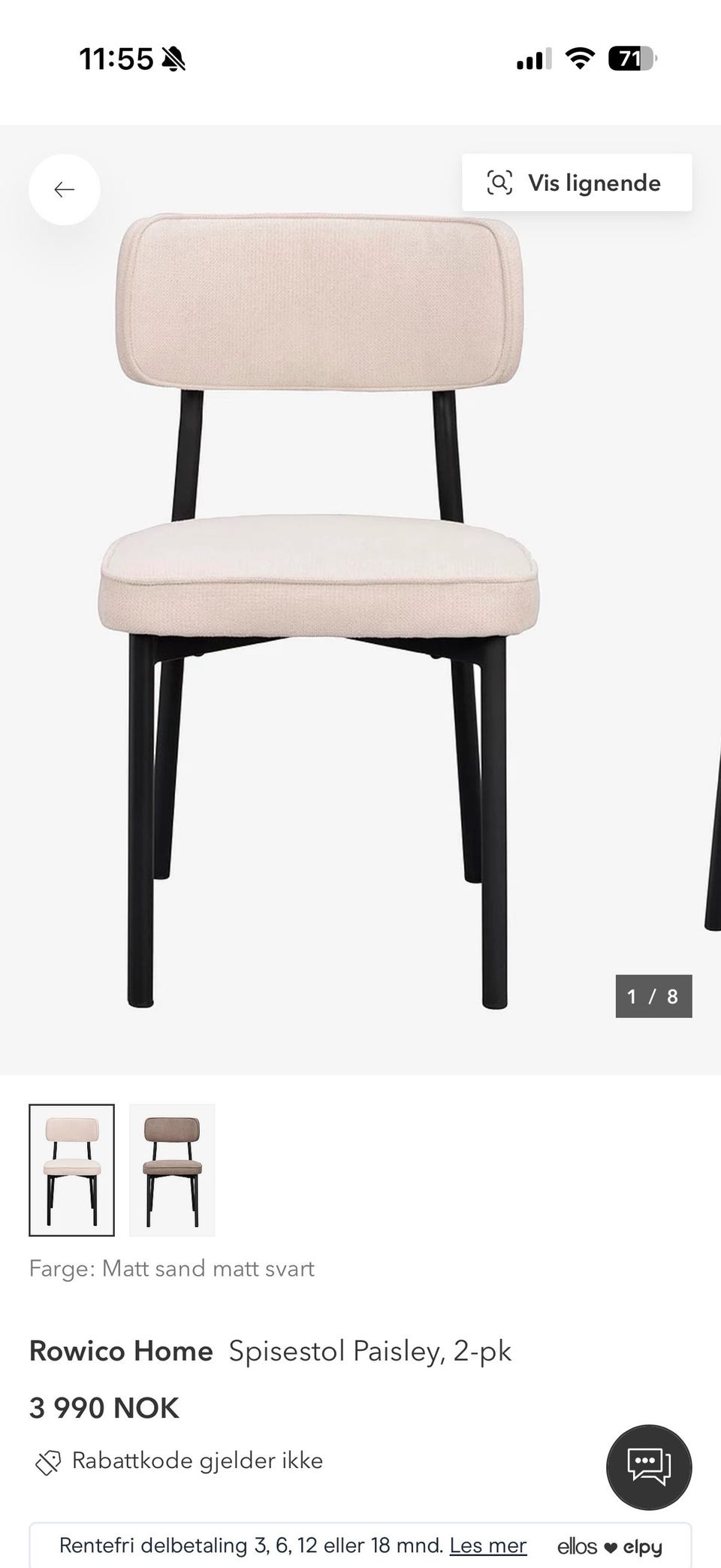The image size is (721, 1568).
Task: Go back using the arrow button
Action: pos(65,189)
